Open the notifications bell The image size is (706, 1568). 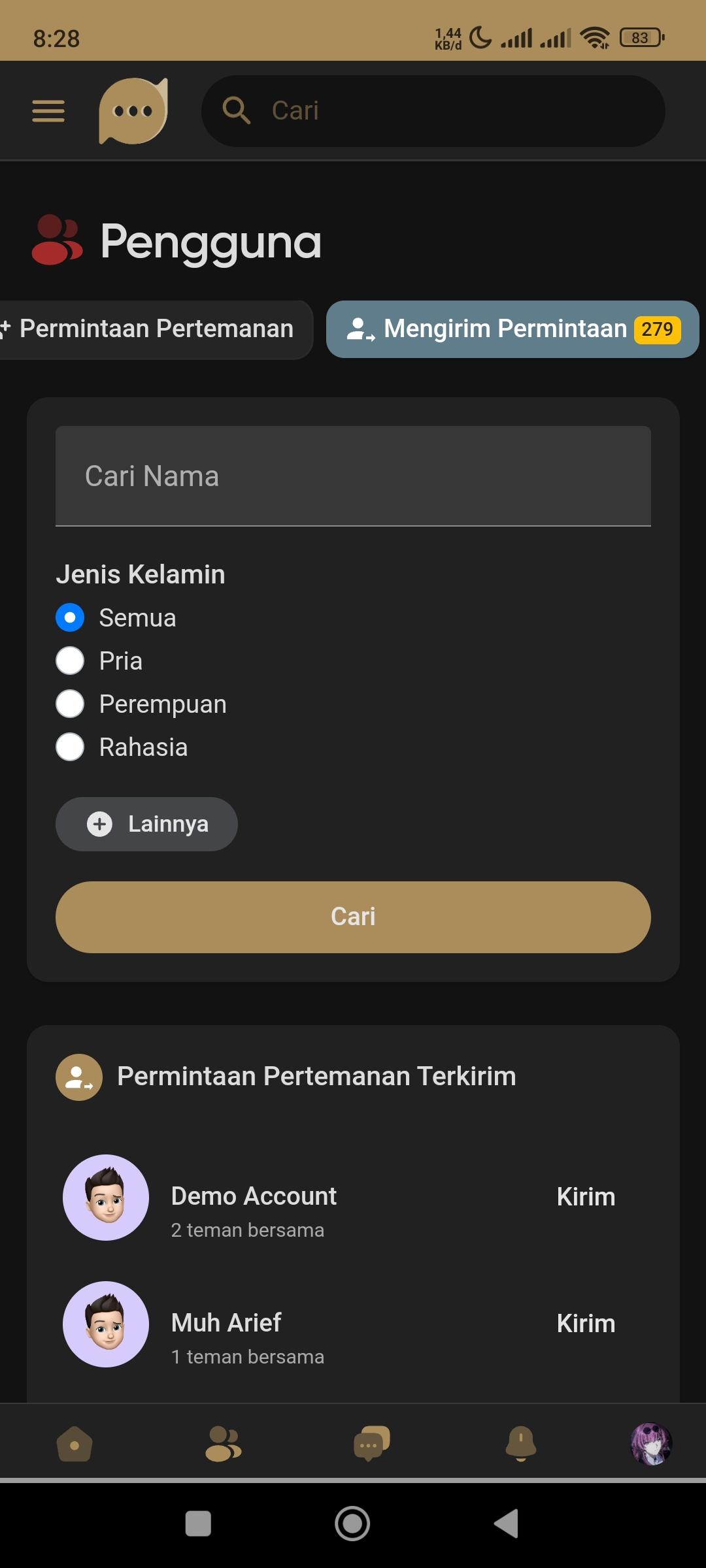coord(521,1444)
